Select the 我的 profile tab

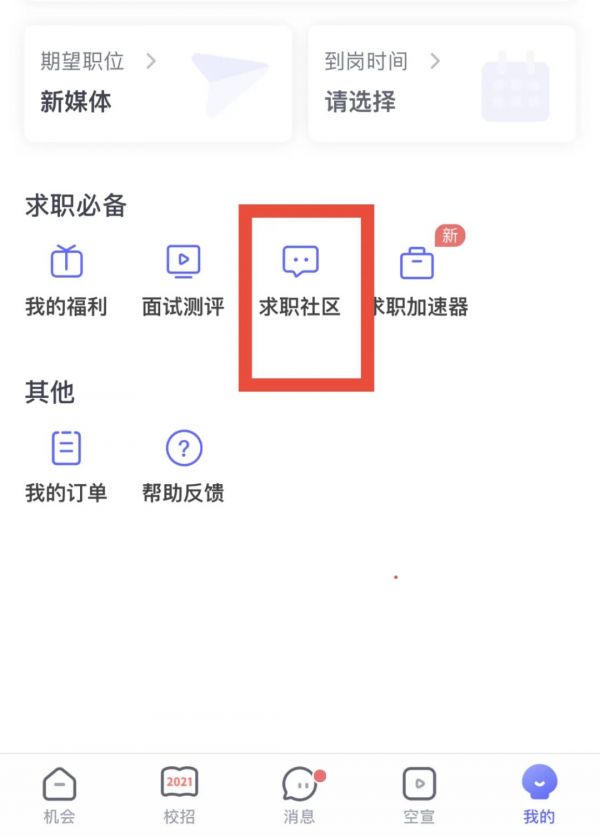click(x=539, y=794)
